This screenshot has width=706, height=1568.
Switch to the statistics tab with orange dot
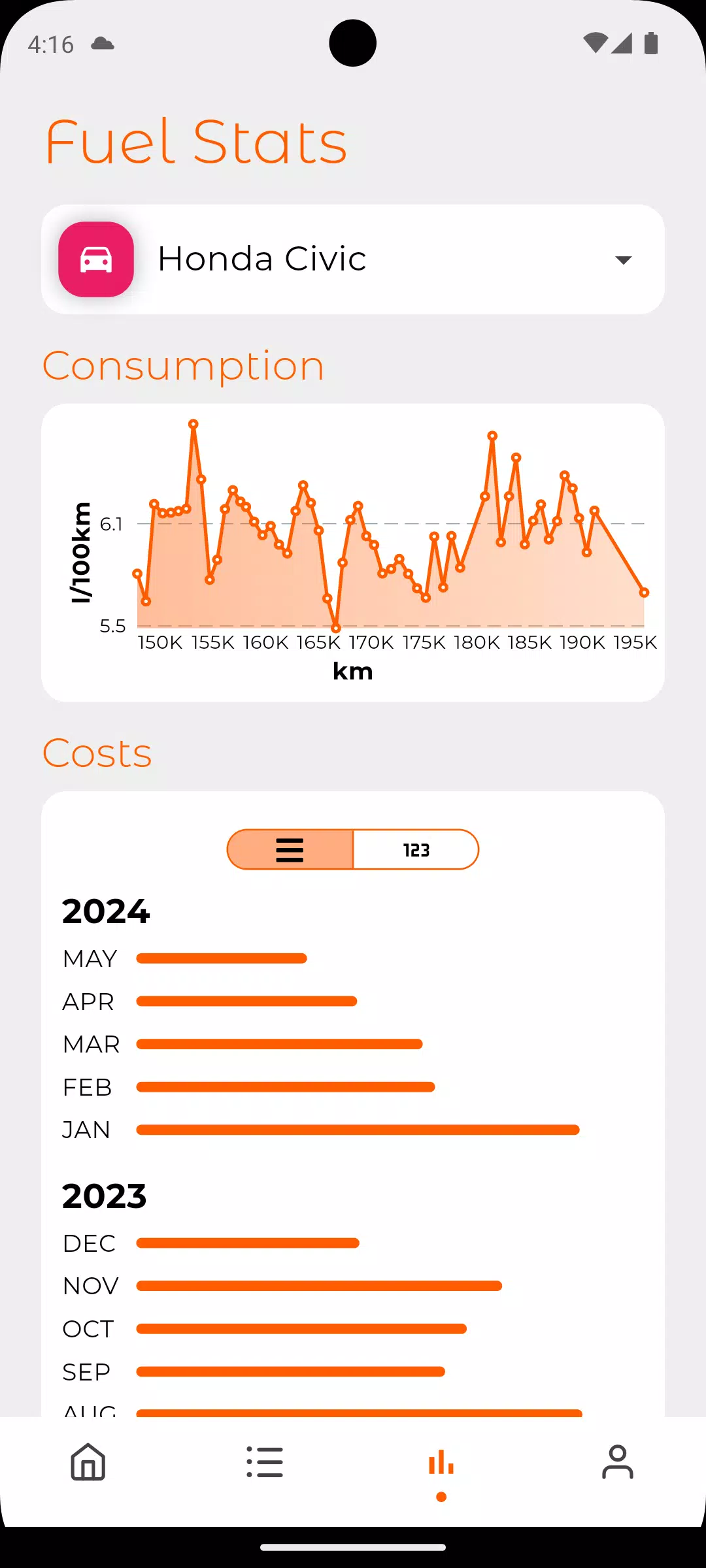441,1462
